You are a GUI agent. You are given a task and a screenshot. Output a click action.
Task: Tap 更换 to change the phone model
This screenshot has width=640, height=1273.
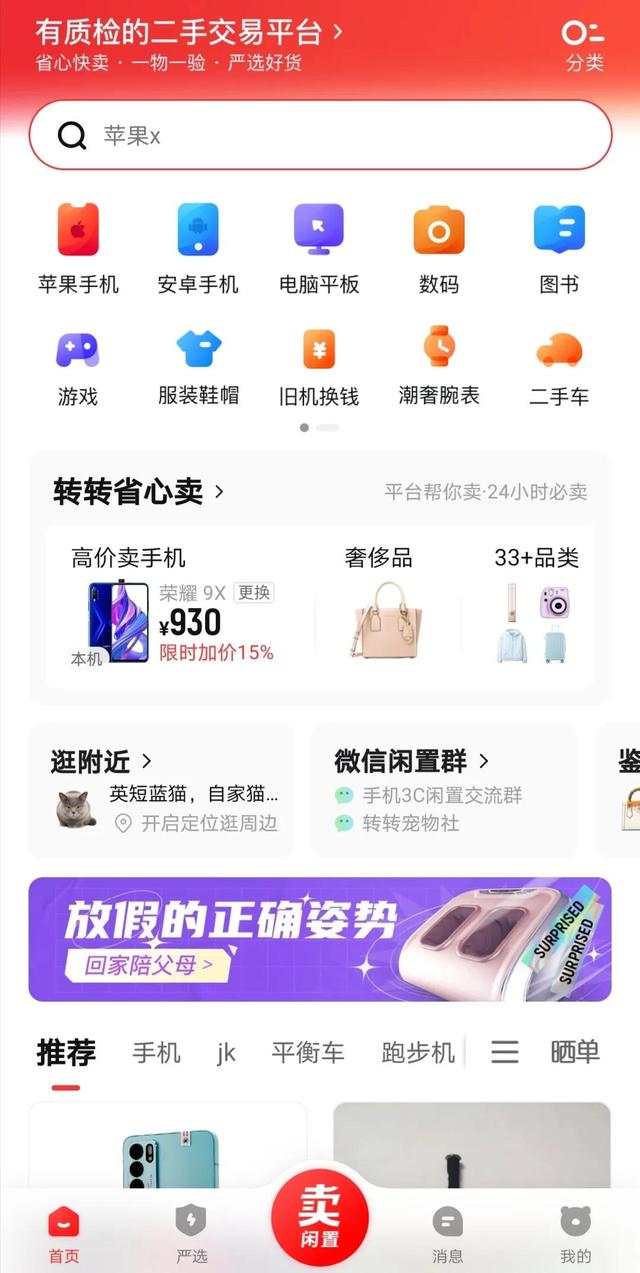[x=254, y=592]
